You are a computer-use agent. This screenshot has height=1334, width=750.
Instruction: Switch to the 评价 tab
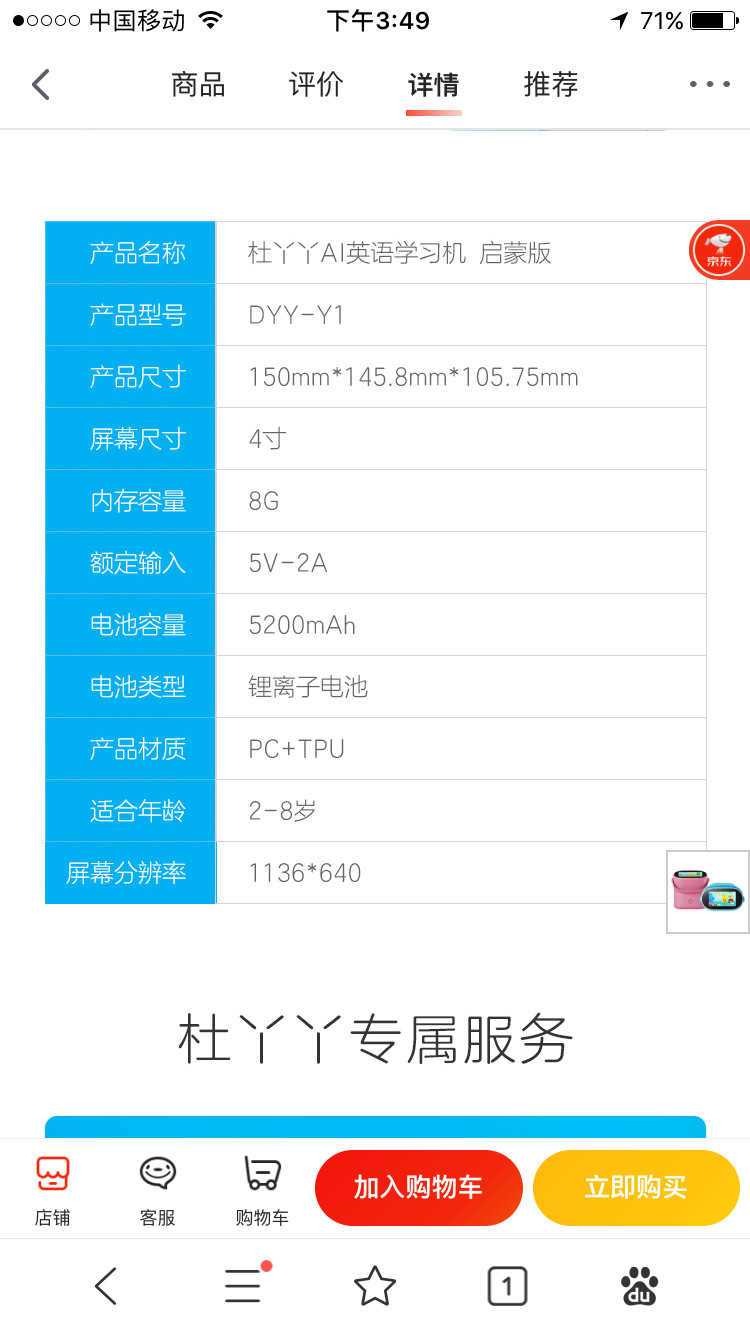(316, 85)
